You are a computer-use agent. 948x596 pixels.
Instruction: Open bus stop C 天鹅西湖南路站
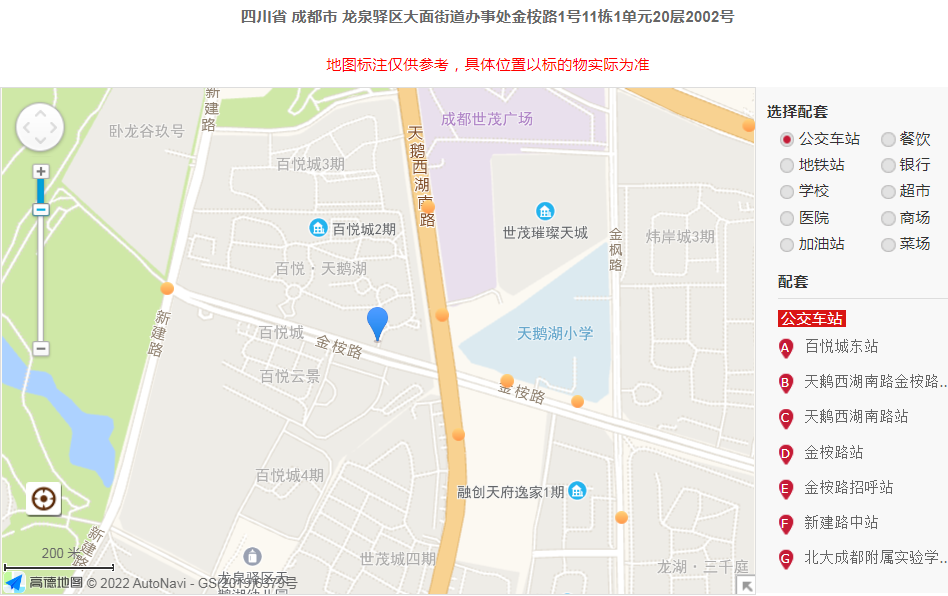pos(856,416)
